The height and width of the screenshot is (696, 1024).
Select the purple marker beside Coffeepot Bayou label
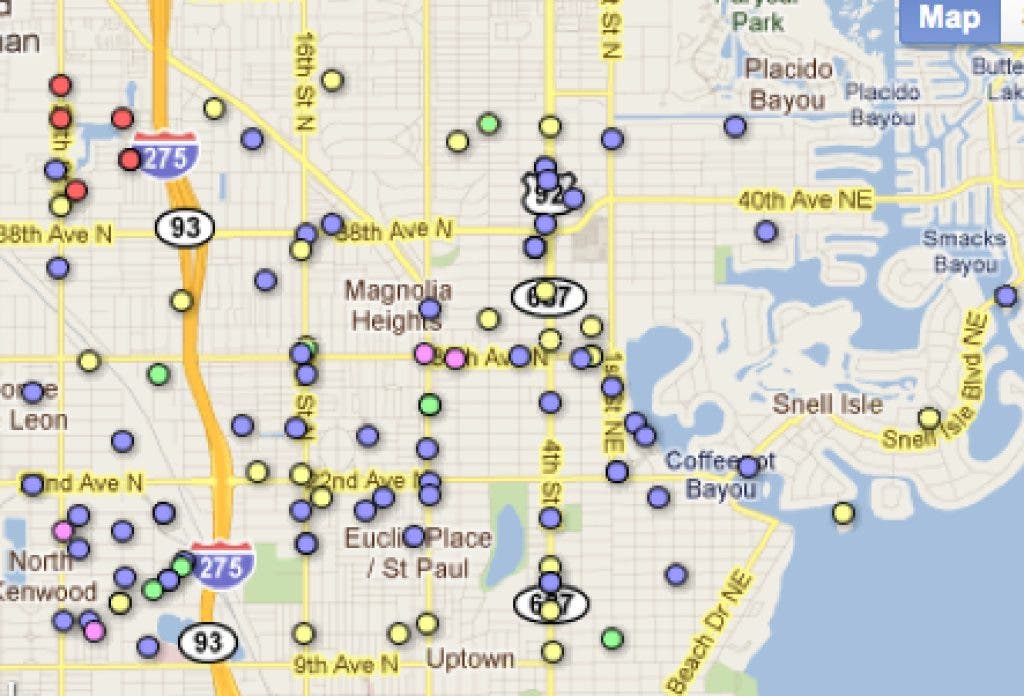coord(749,466)
